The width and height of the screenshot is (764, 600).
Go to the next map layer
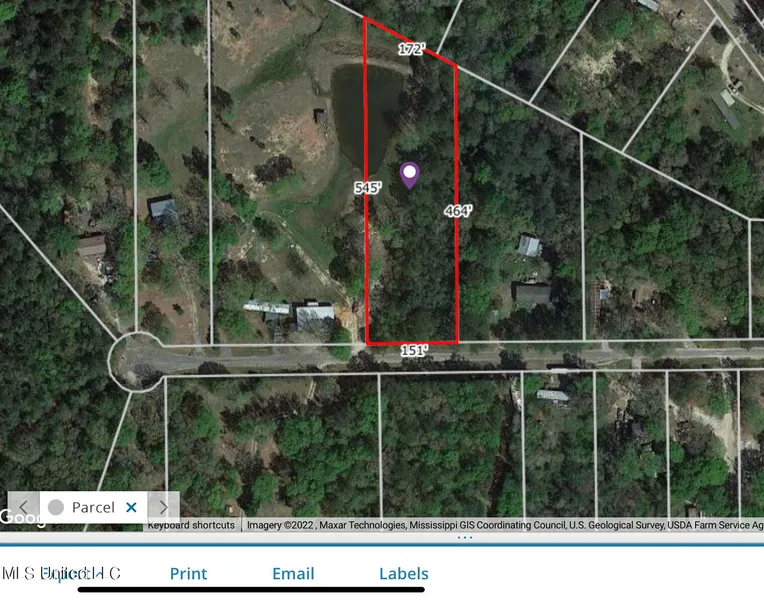[x=164, y=507]
